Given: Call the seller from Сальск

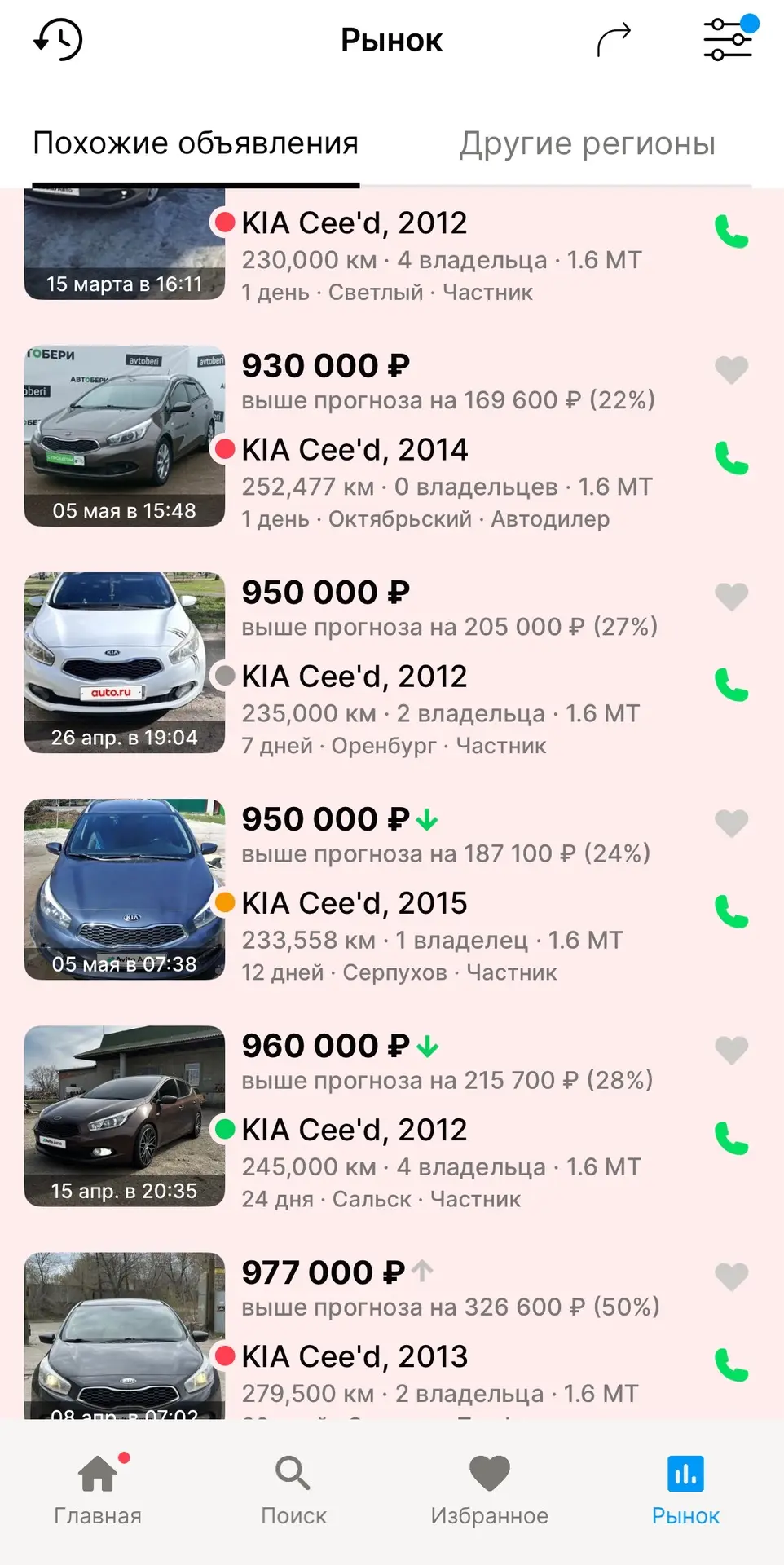Looking at the screenshot, I should tap(731, 1138).
